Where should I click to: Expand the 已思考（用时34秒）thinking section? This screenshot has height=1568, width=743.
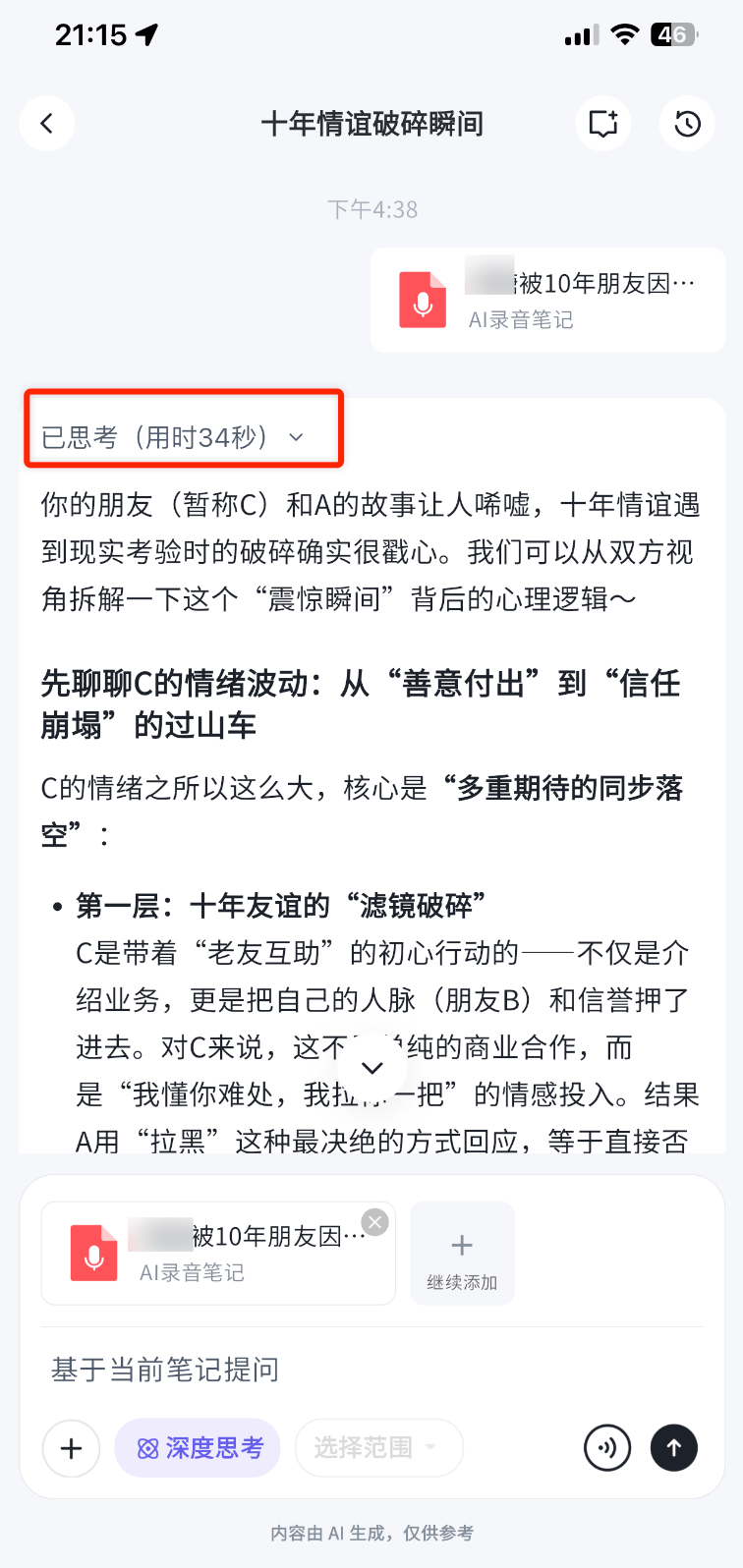tap(173, 437)
